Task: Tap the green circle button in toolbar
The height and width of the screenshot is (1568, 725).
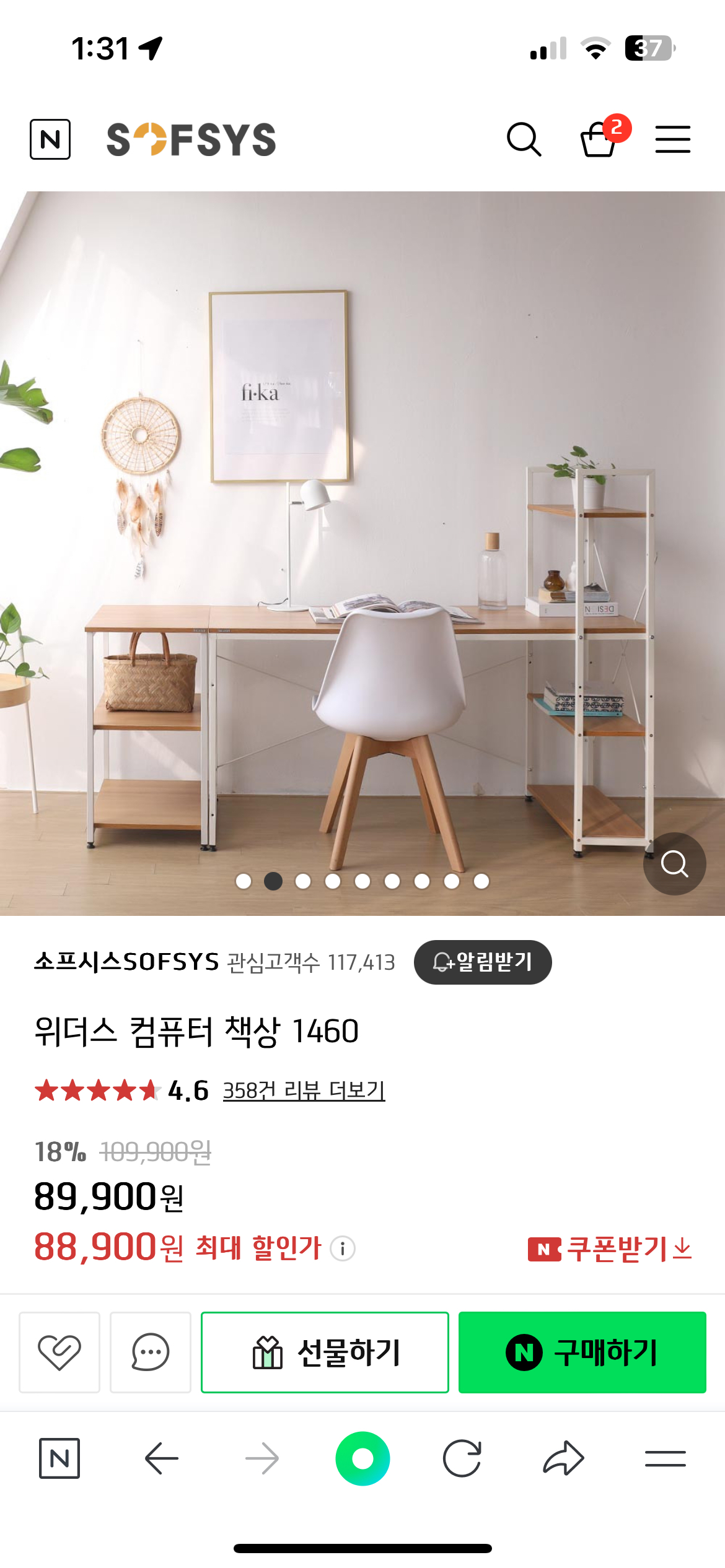Action: click(x=362, y=1458)
